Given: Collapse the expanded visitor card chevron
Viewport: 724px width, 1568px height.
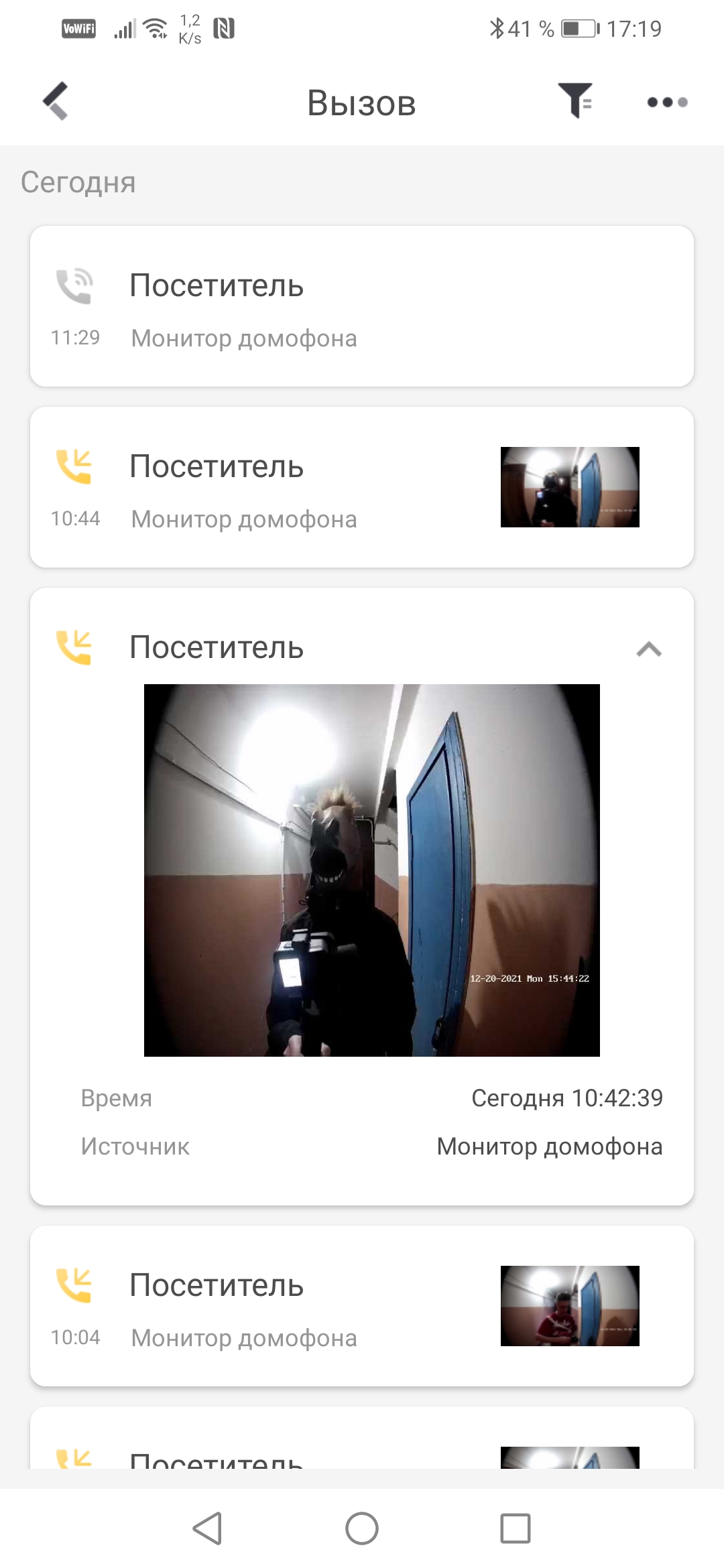Looking at the screenshot, I should (648, 649).
